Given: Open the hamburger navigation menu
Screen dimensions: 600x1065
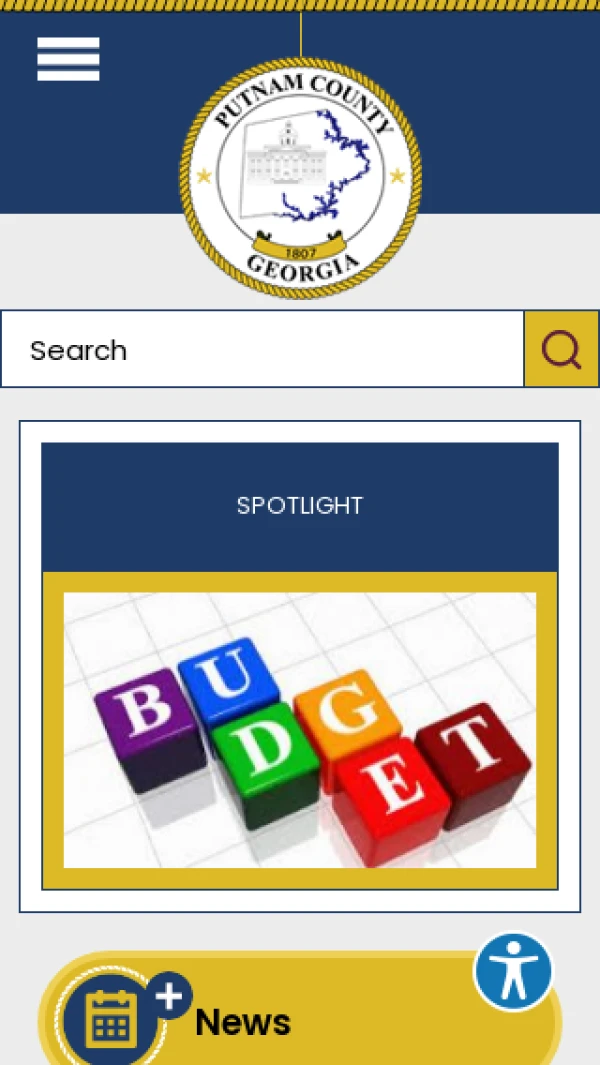Looking at the screenshot, I should (x=68, y=59).
